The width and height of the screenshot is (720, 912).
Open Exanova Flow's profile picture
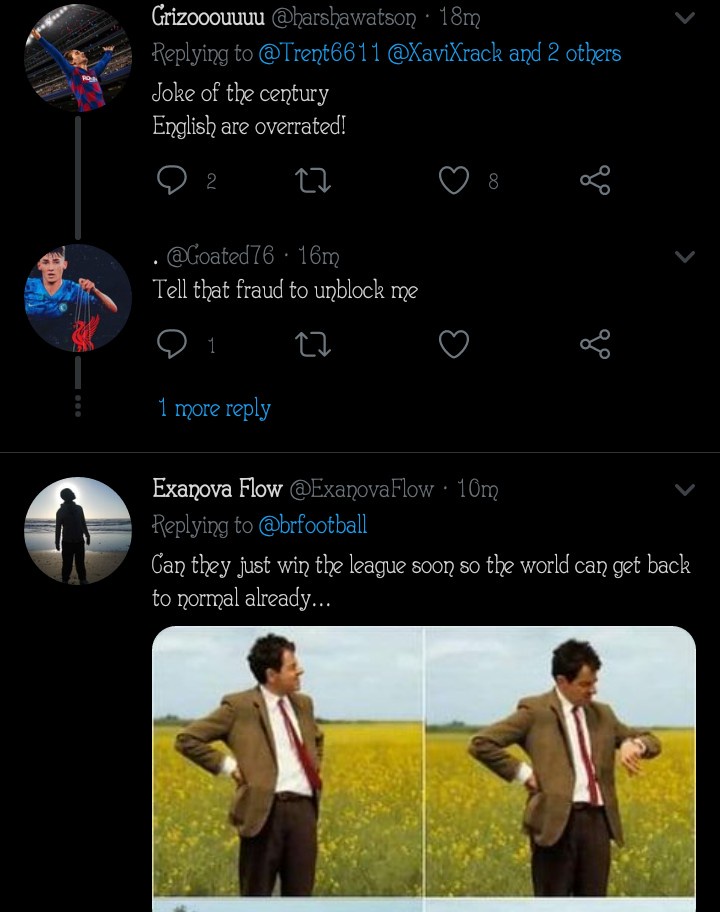(77, 530)
